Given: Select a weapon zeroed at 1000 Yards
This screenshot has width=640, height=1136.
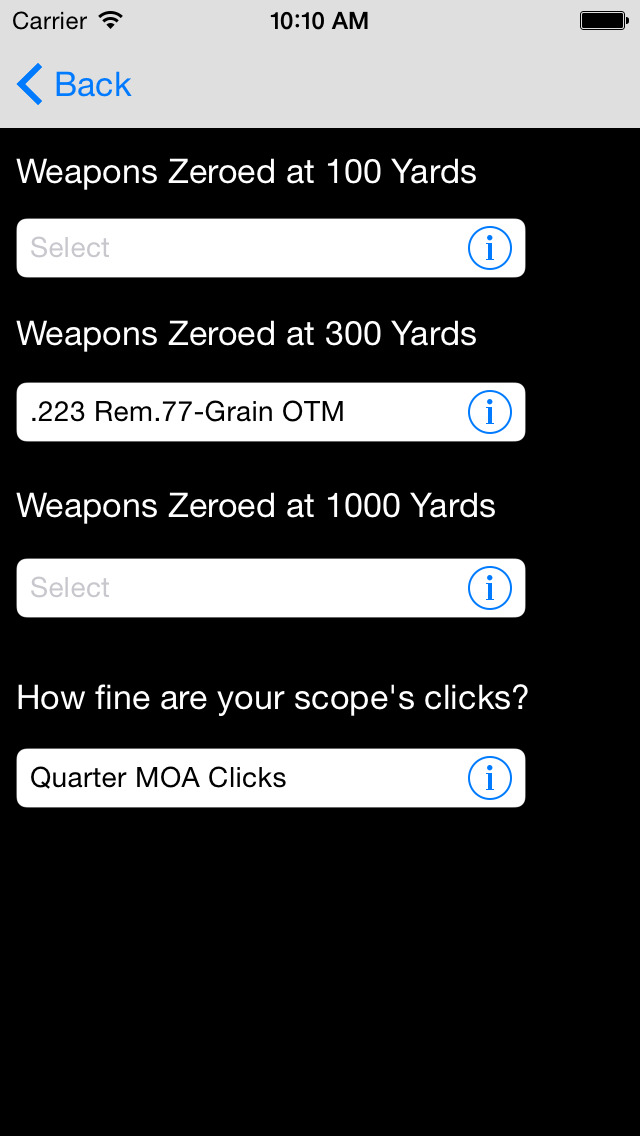Looking at the screenshot, I should coord(270,588).
